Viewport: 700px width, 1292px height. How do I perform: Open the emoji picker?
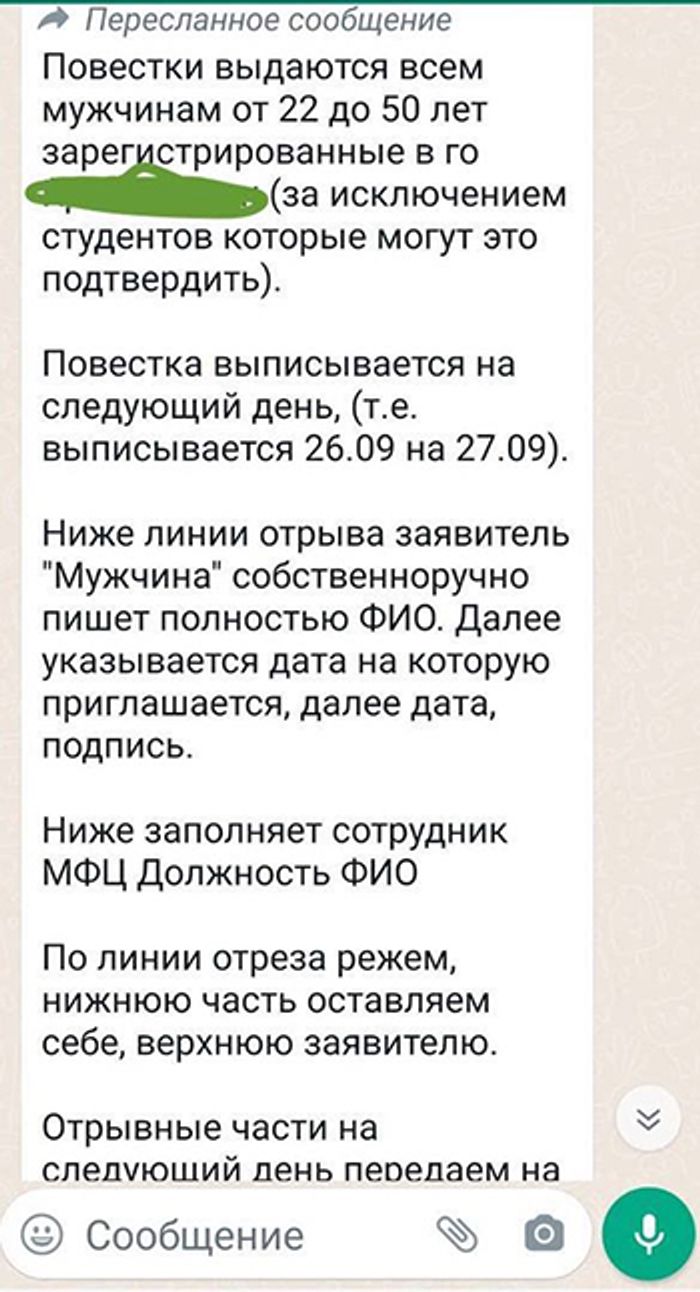point(42,1235)
